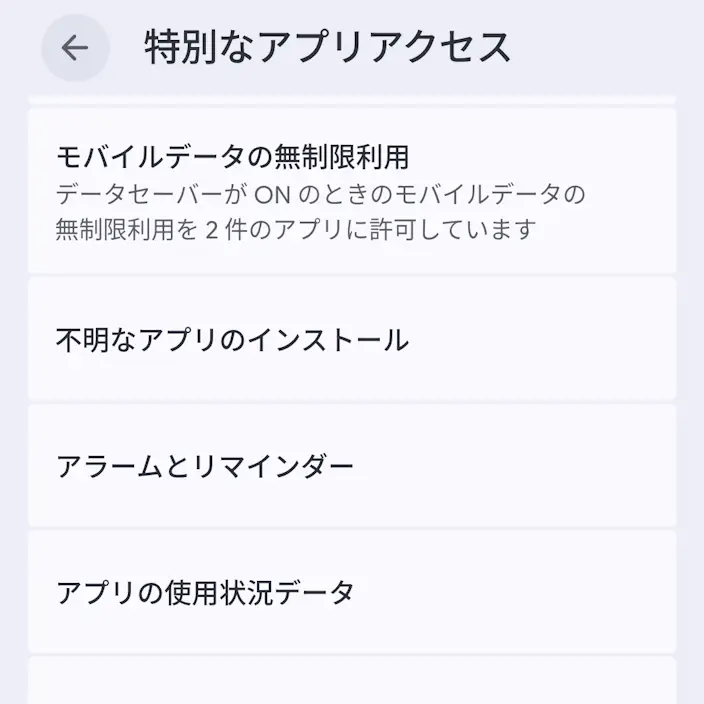704x704 pixels.
Task: Open アプリの使用状況データ
Action: click(x=352, y=592)
